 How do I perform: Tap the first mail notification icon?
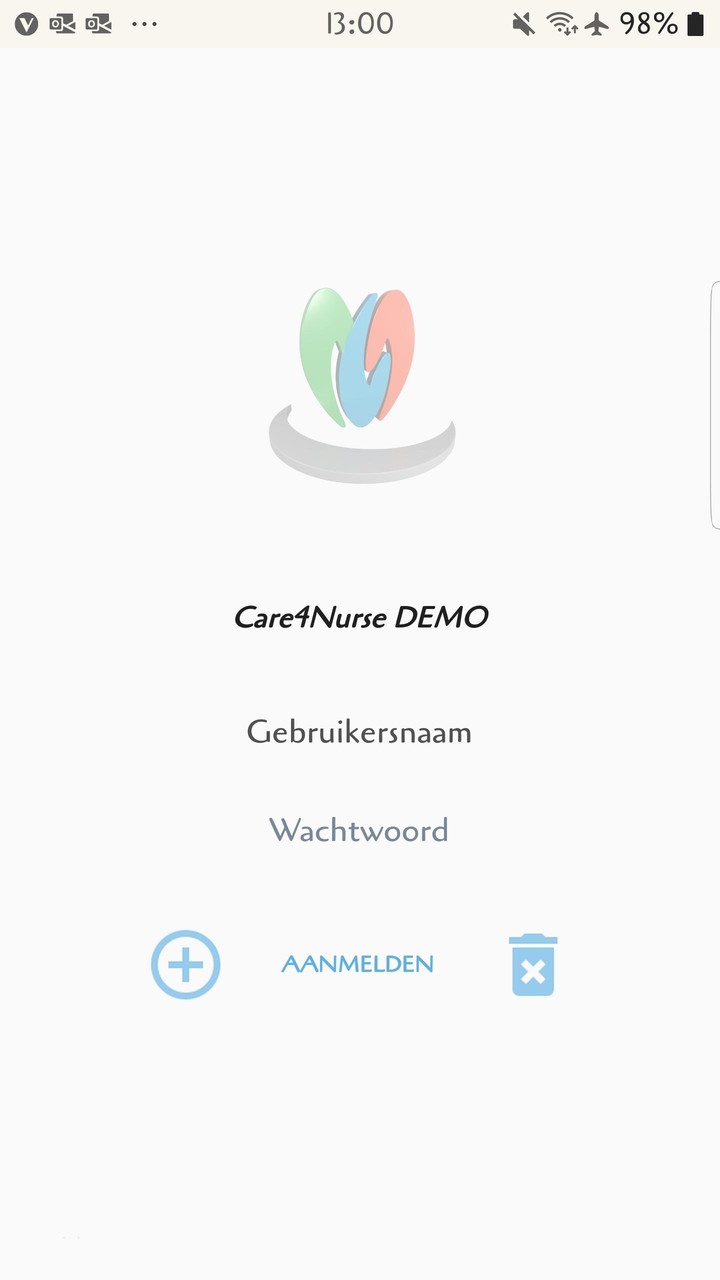[62, 23]
